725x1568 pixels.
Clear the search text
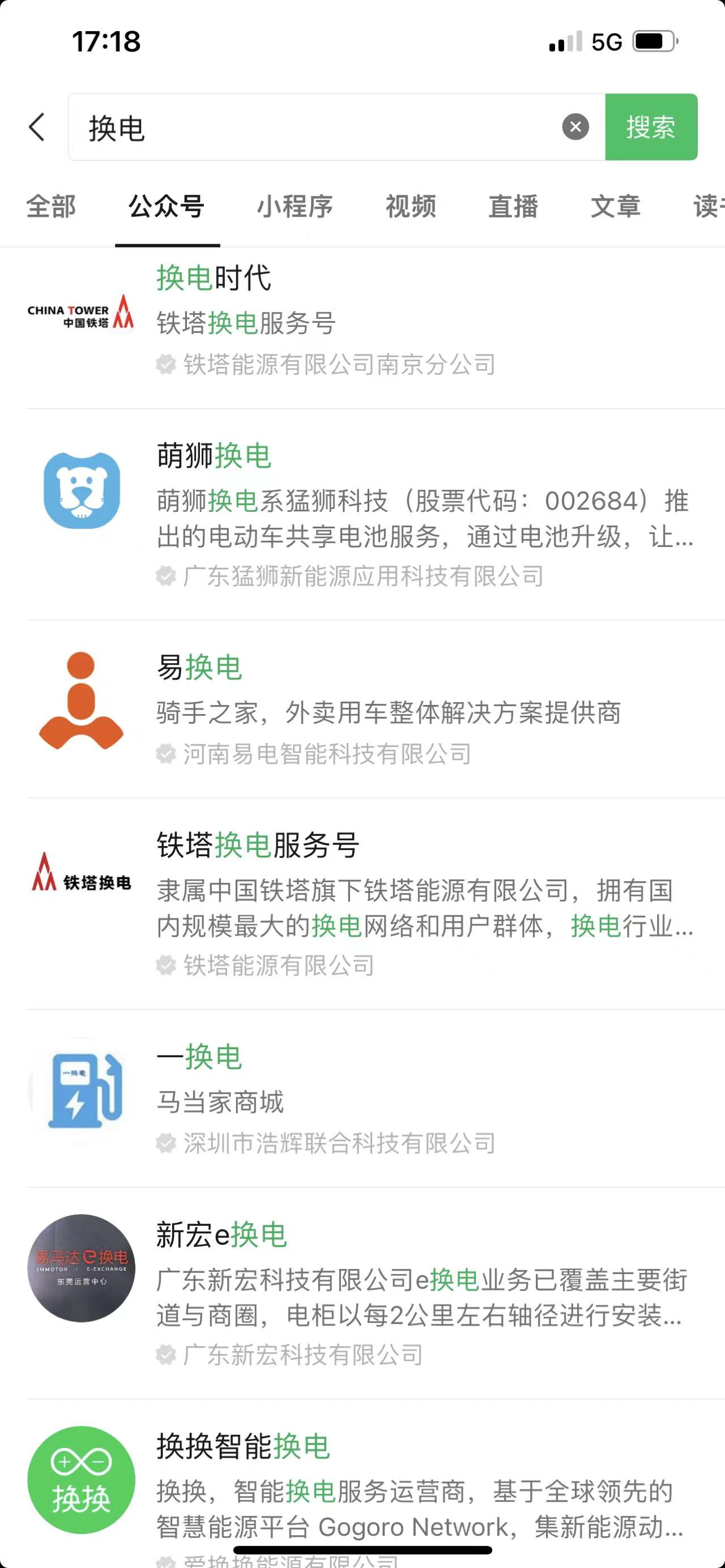(575, 127)
